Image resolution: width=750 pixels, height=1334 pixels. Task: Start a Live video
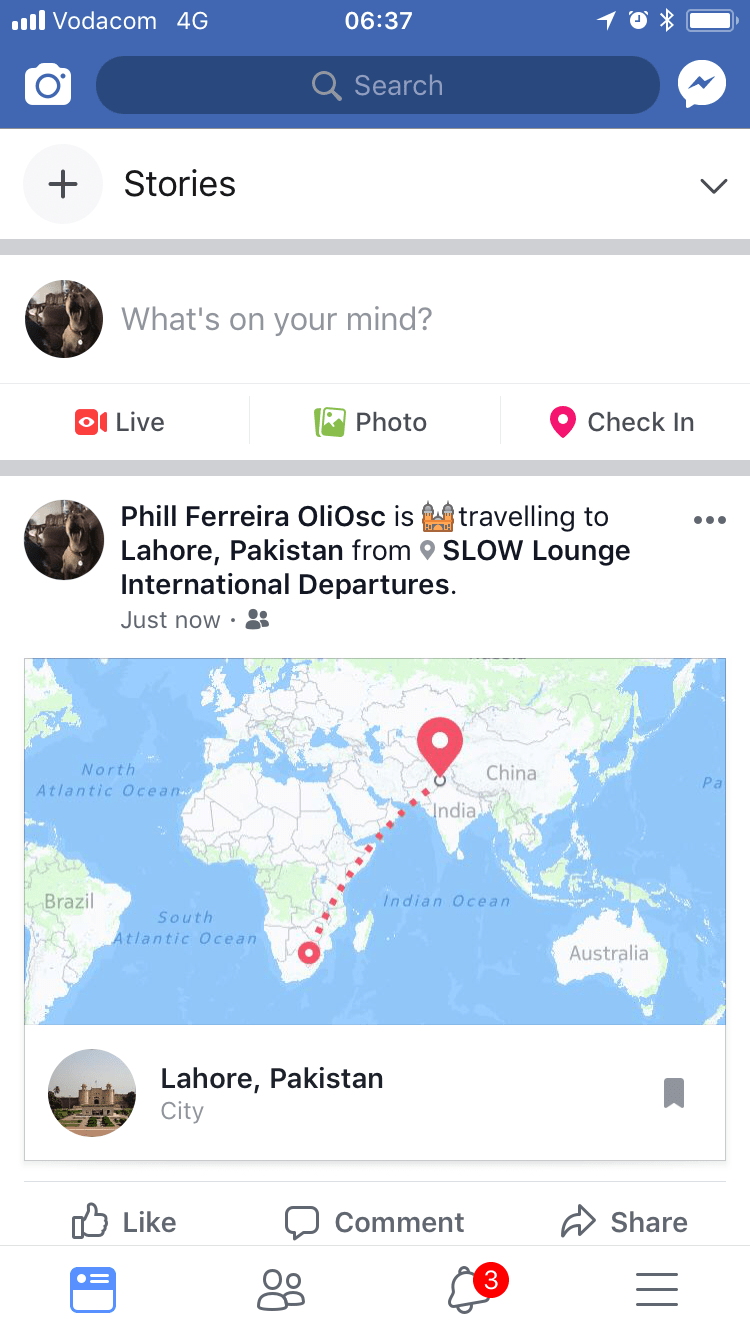[x=120, y=422]
